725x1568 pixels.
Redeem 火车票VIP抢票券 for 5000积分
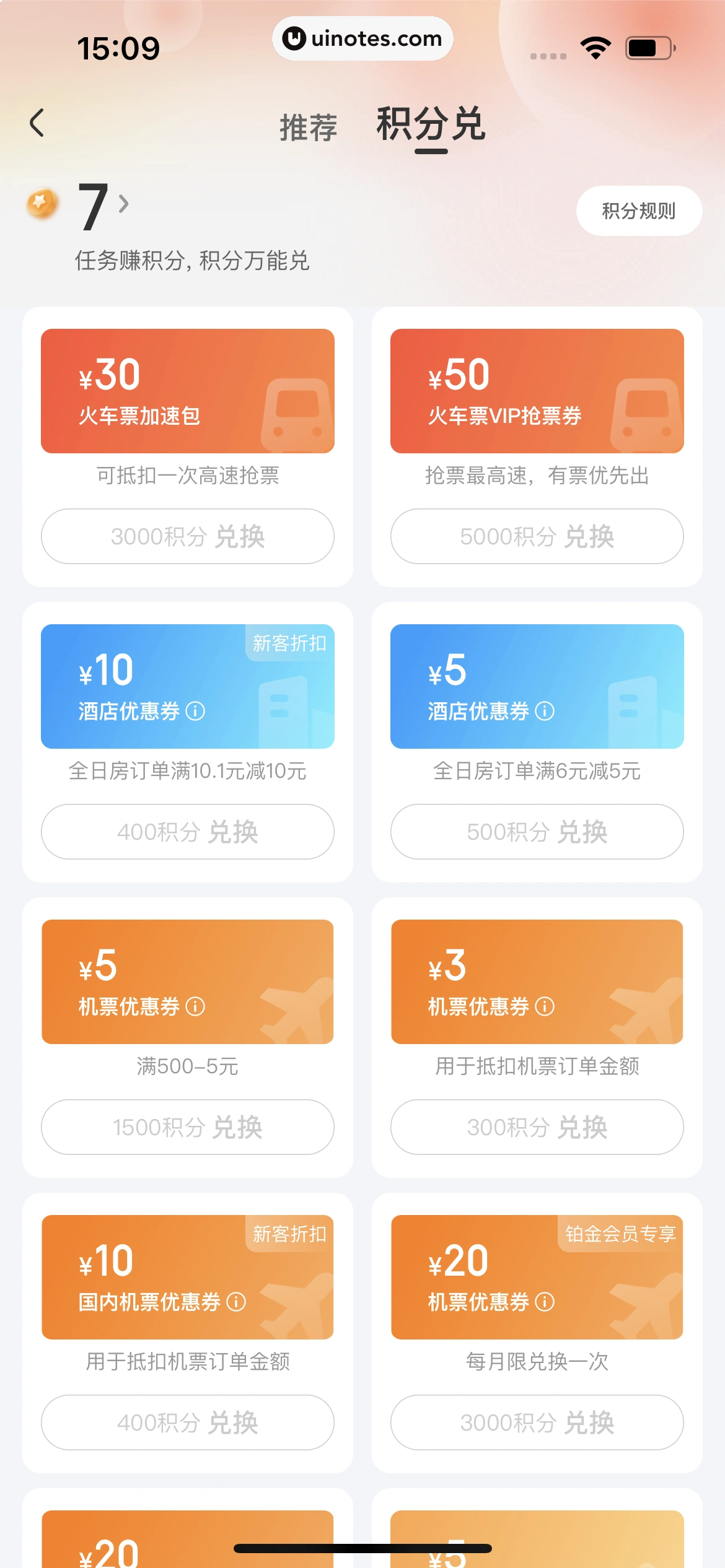click(537, 536)
